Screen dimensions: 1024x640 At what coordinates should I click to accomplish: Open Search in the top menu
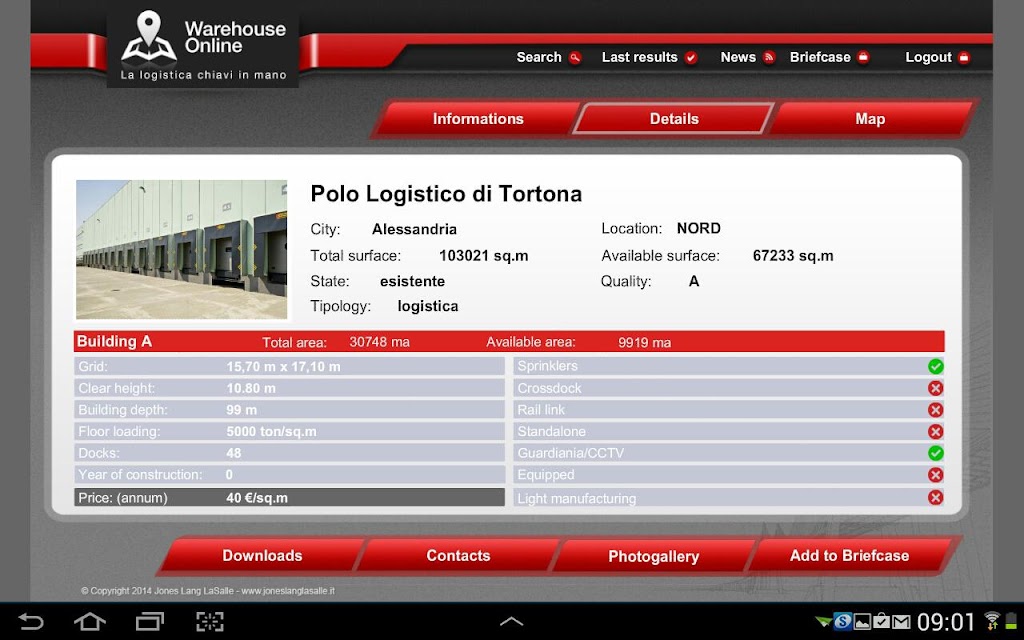(548, 57)
